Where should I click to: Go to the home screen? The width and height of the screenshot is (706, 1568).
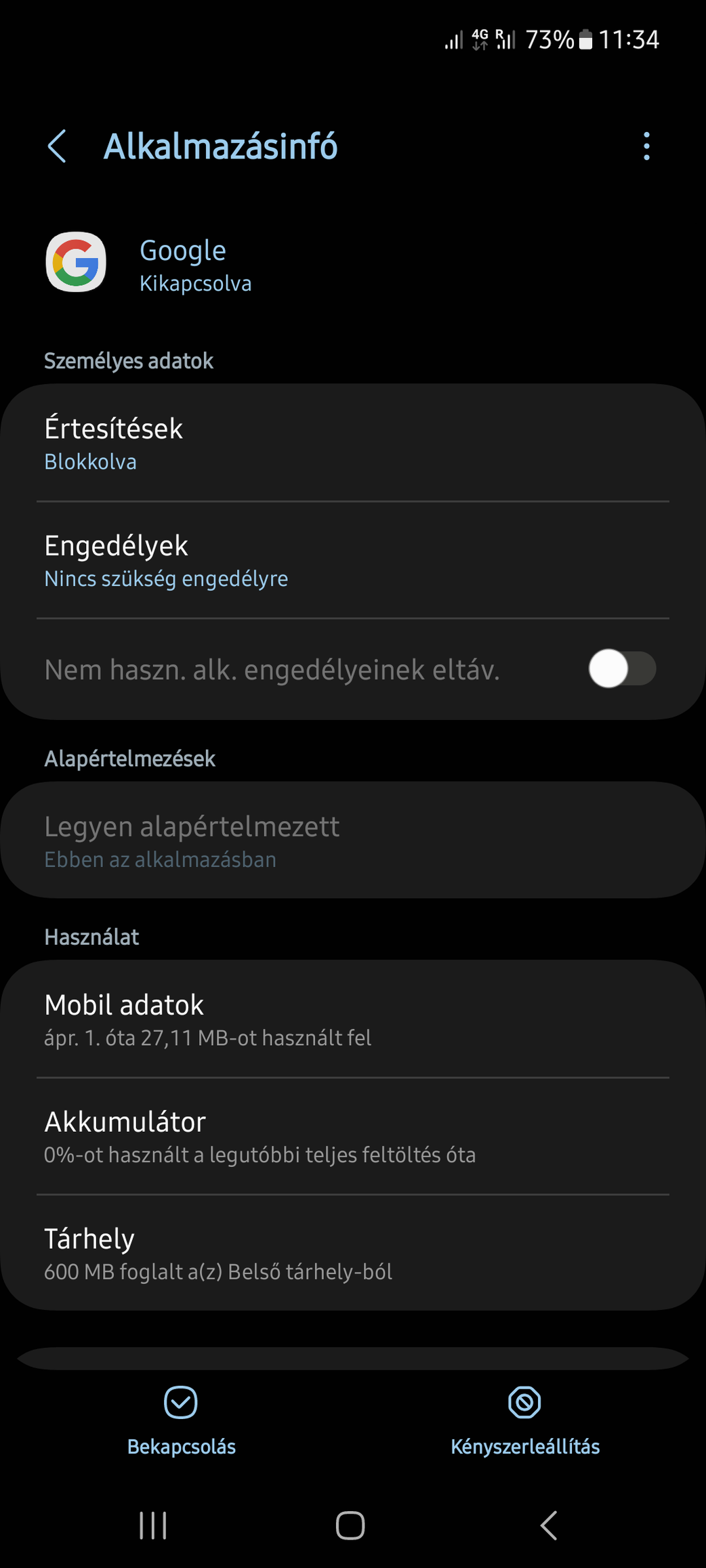point(350,1526)
